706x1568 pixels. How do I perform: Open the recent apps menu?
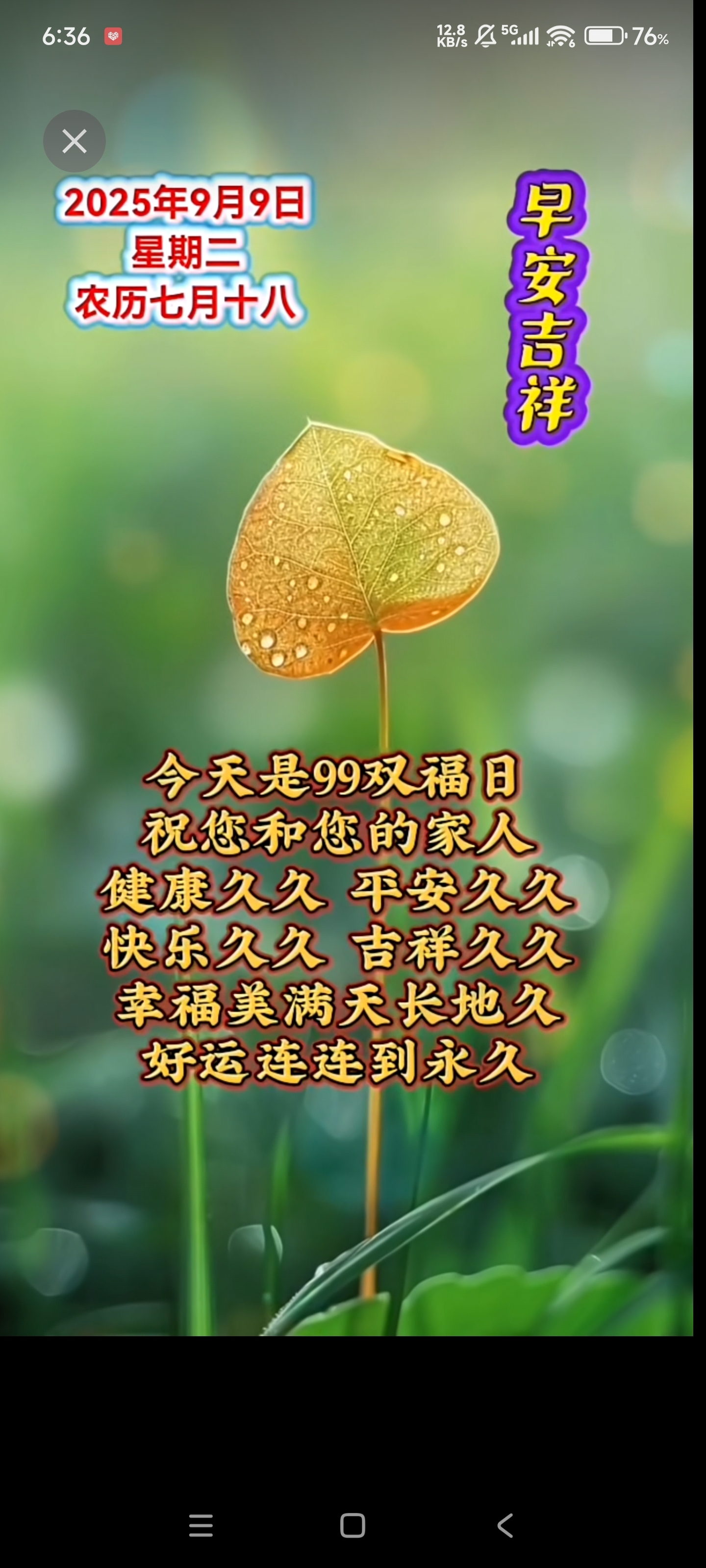201,1525
